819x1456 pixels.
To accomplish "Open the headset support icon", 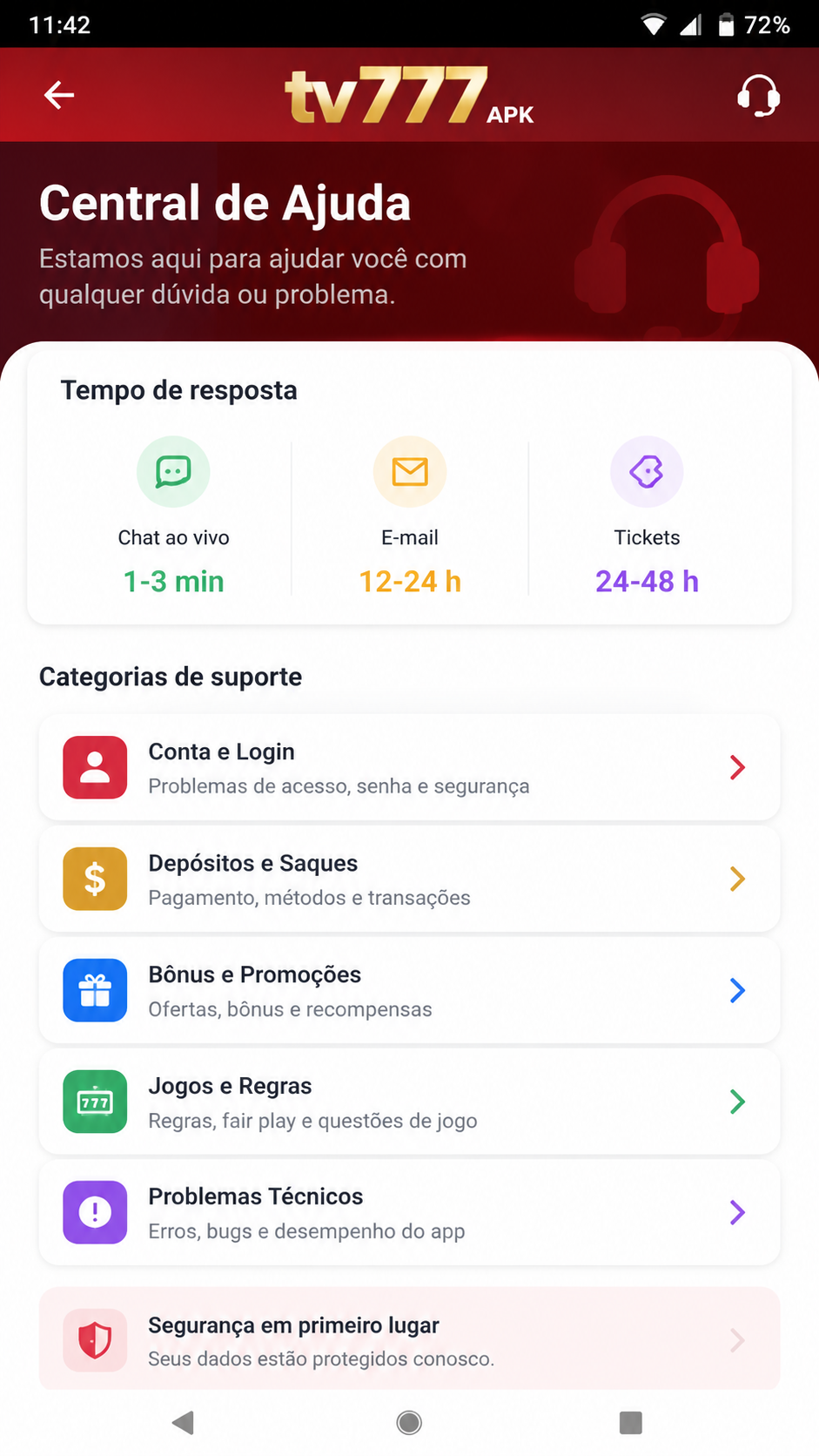I will point(758,95).
